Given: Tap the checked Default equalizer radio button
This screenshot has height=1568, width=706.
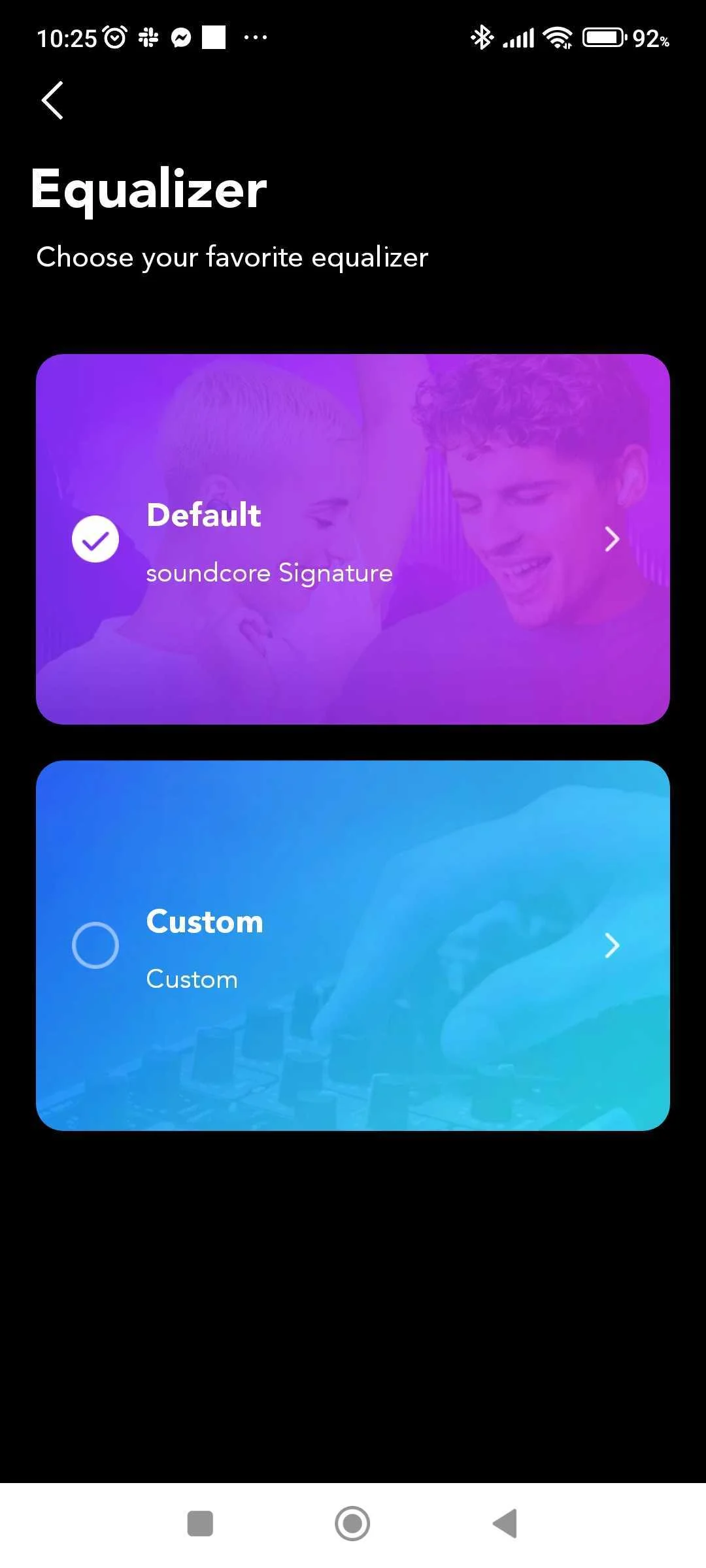Looking at the screenshot, I should click(95, 539).
